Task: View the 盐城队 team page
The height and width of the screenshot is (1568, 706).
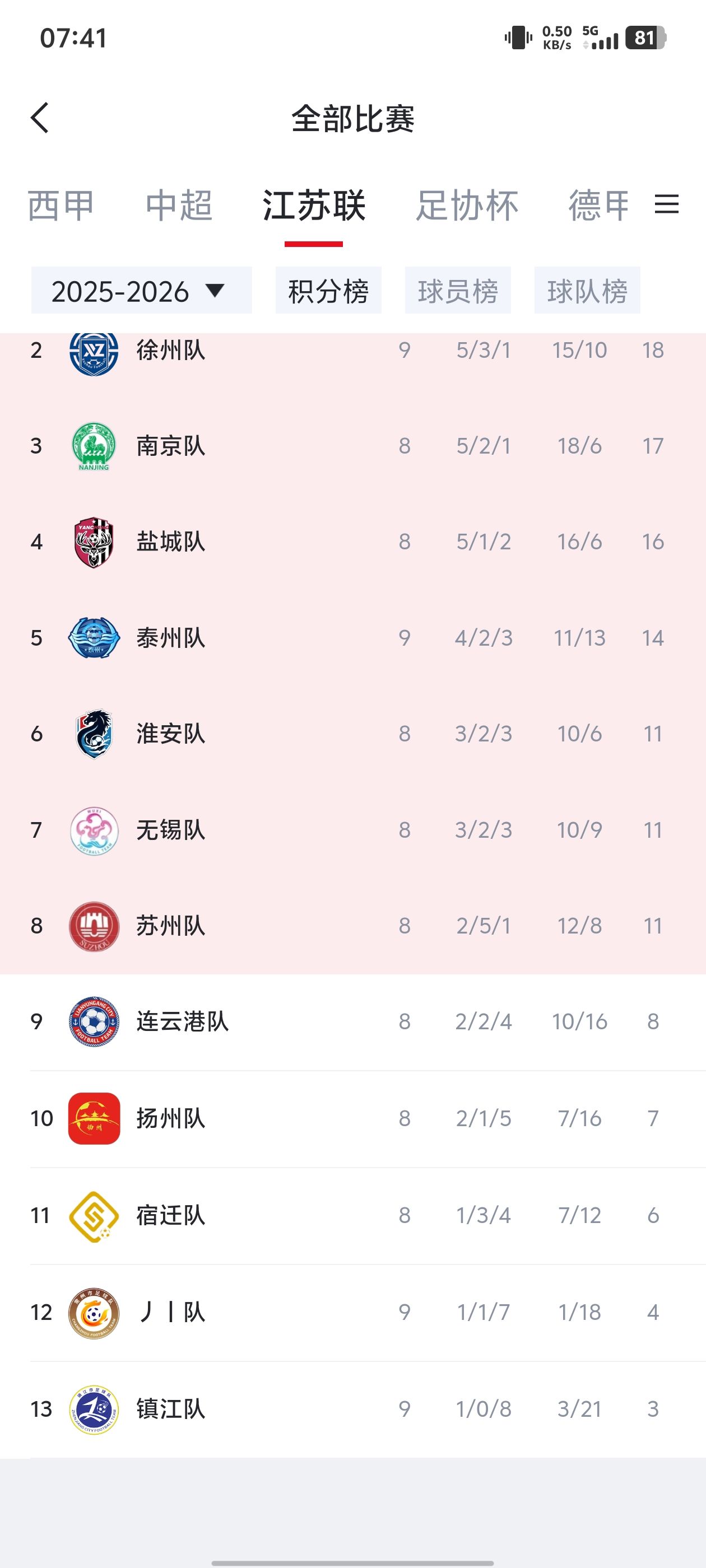Action: point(352,542)
